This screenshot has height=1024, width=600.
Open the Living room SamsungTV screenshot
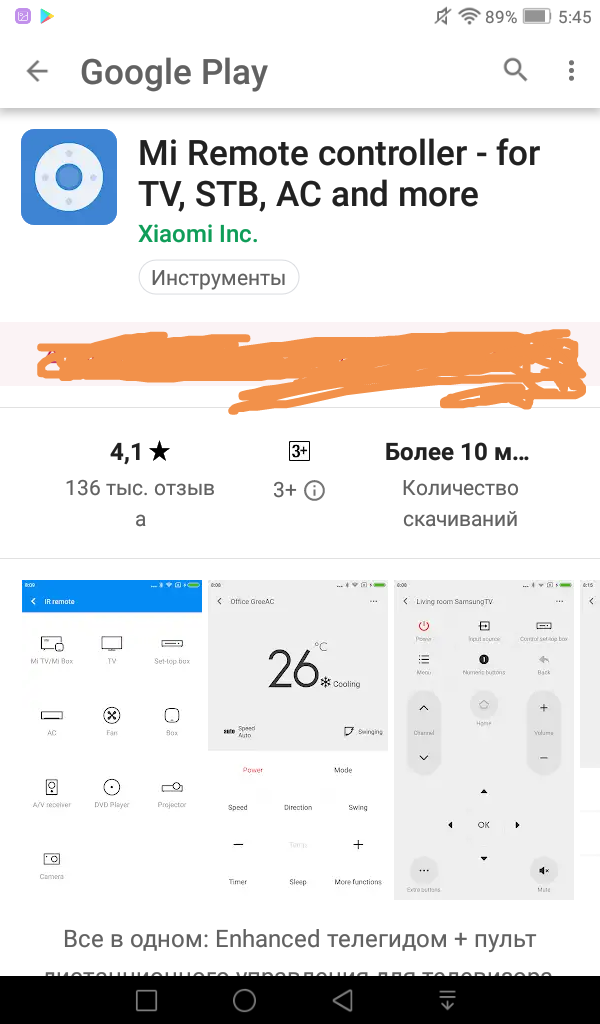[x=484, y=738]
